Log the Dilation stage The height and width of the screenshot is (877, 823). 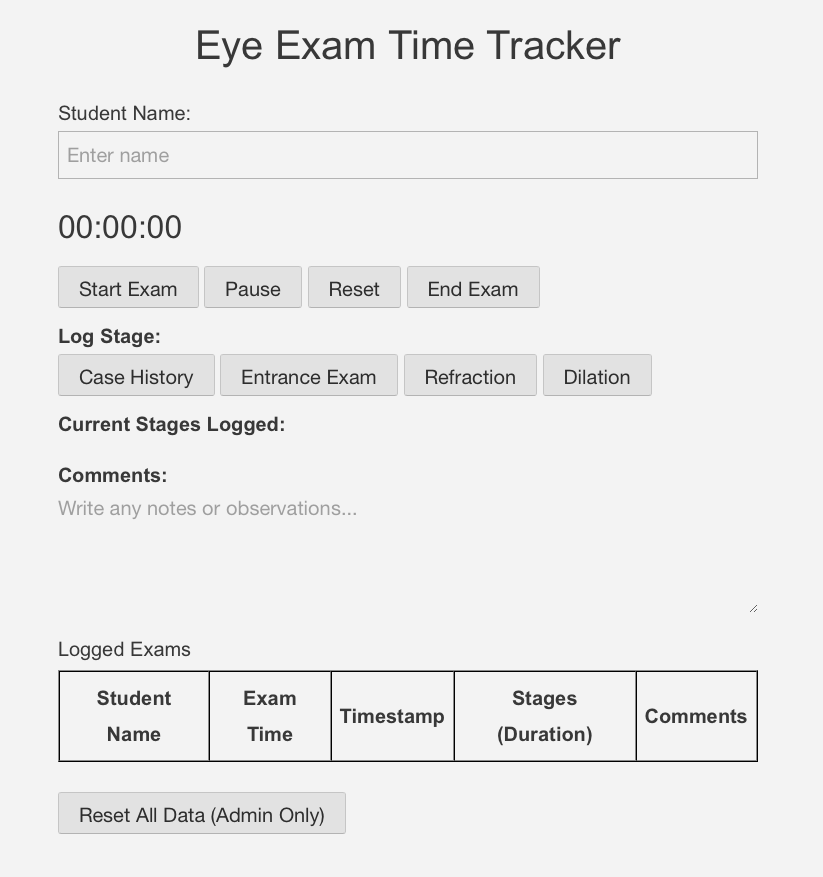click(596, 376)
